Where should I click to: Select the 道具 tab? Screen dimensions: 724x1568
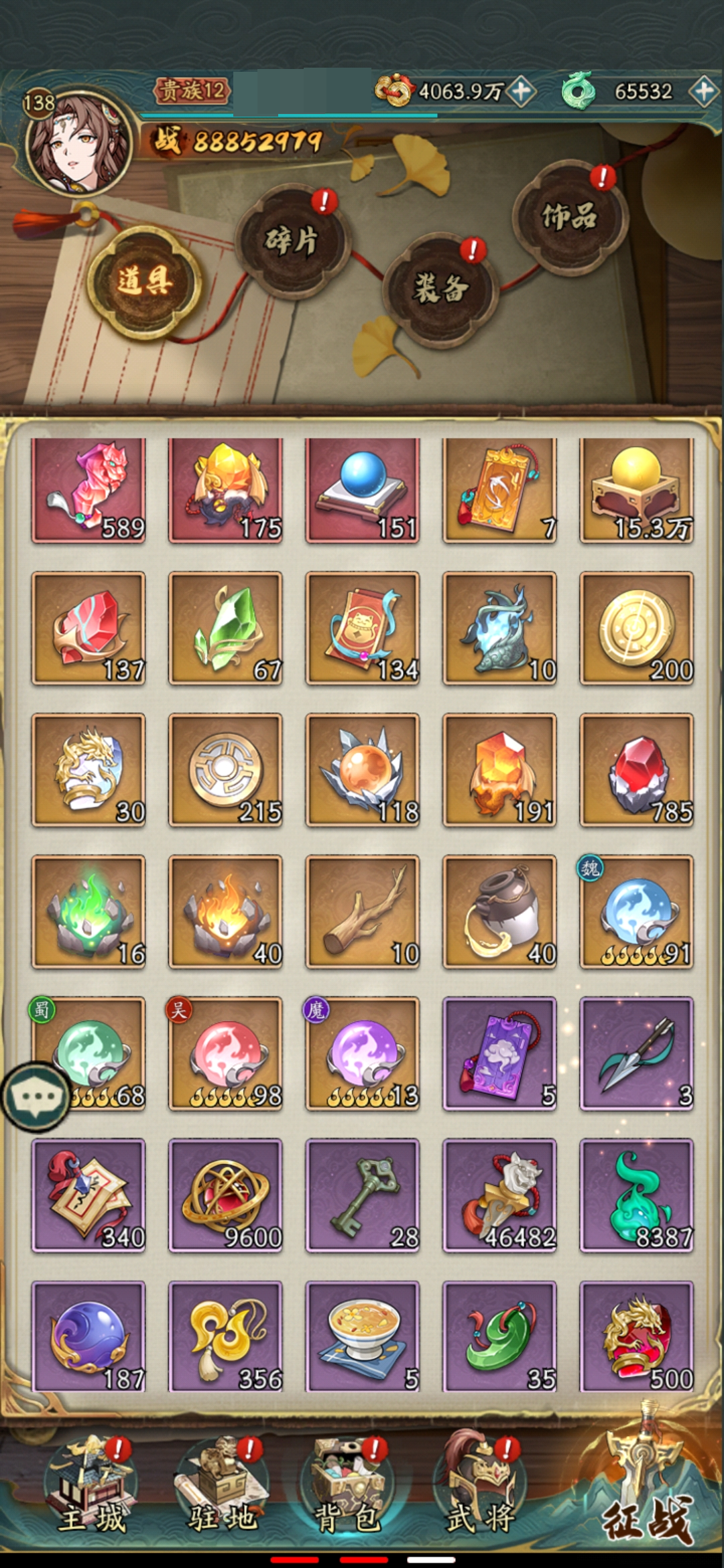(144, 281)
